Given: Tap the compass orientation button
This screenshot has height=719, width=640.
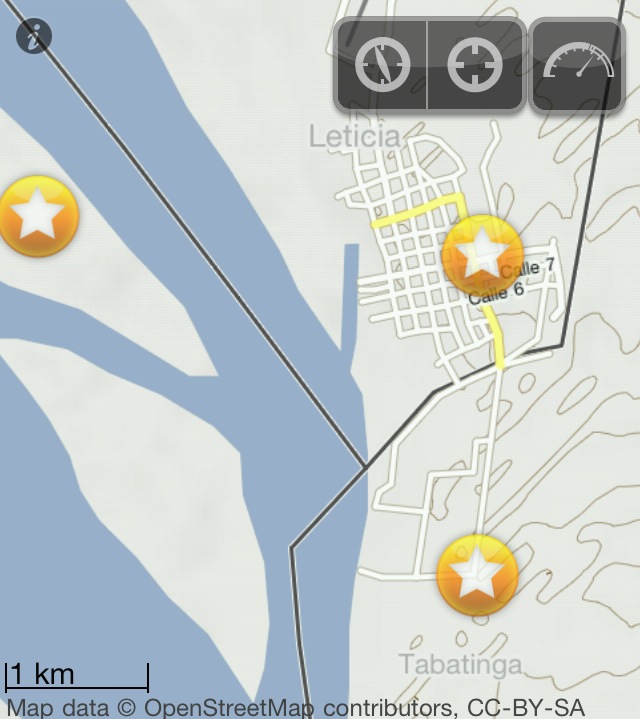Looking at the screenshot, I should pos(382,65).
